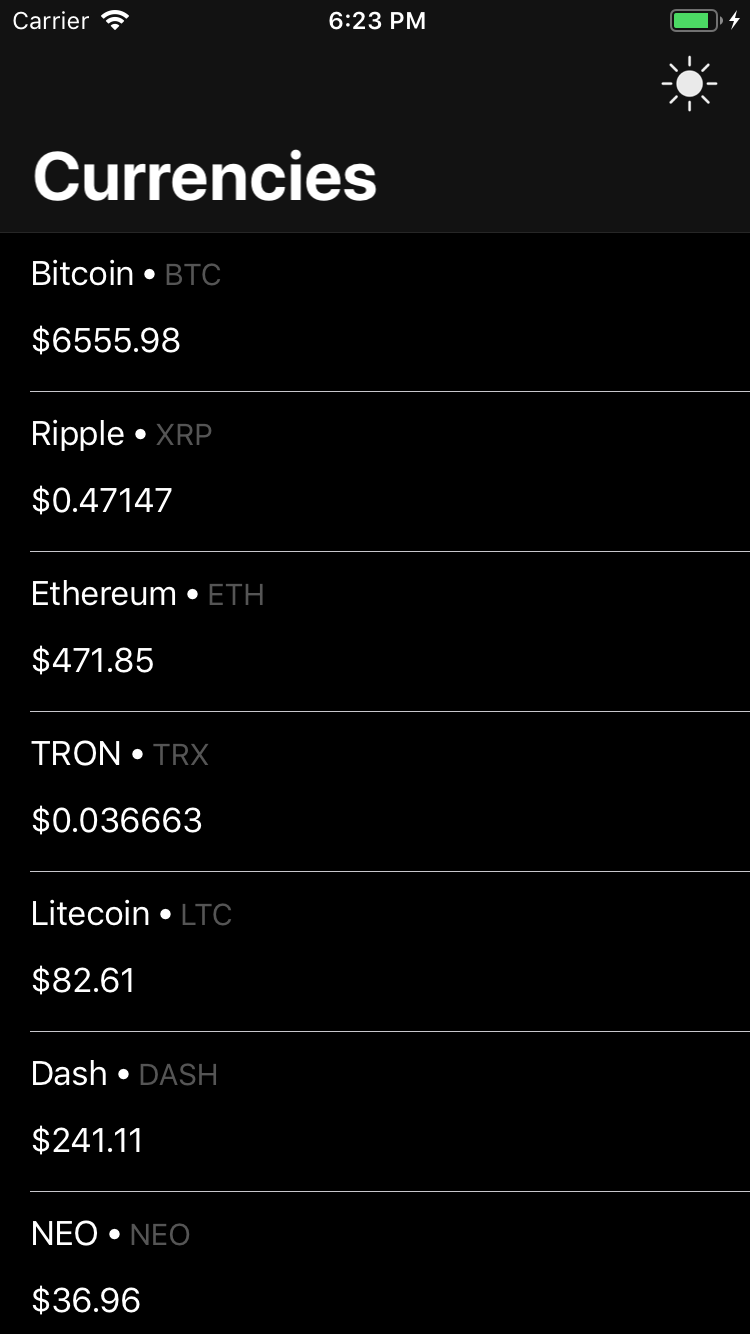The height and width of the screenshot is (1334, 750).
Task: Open the TRON TRX entry
Action: point(375,792)
